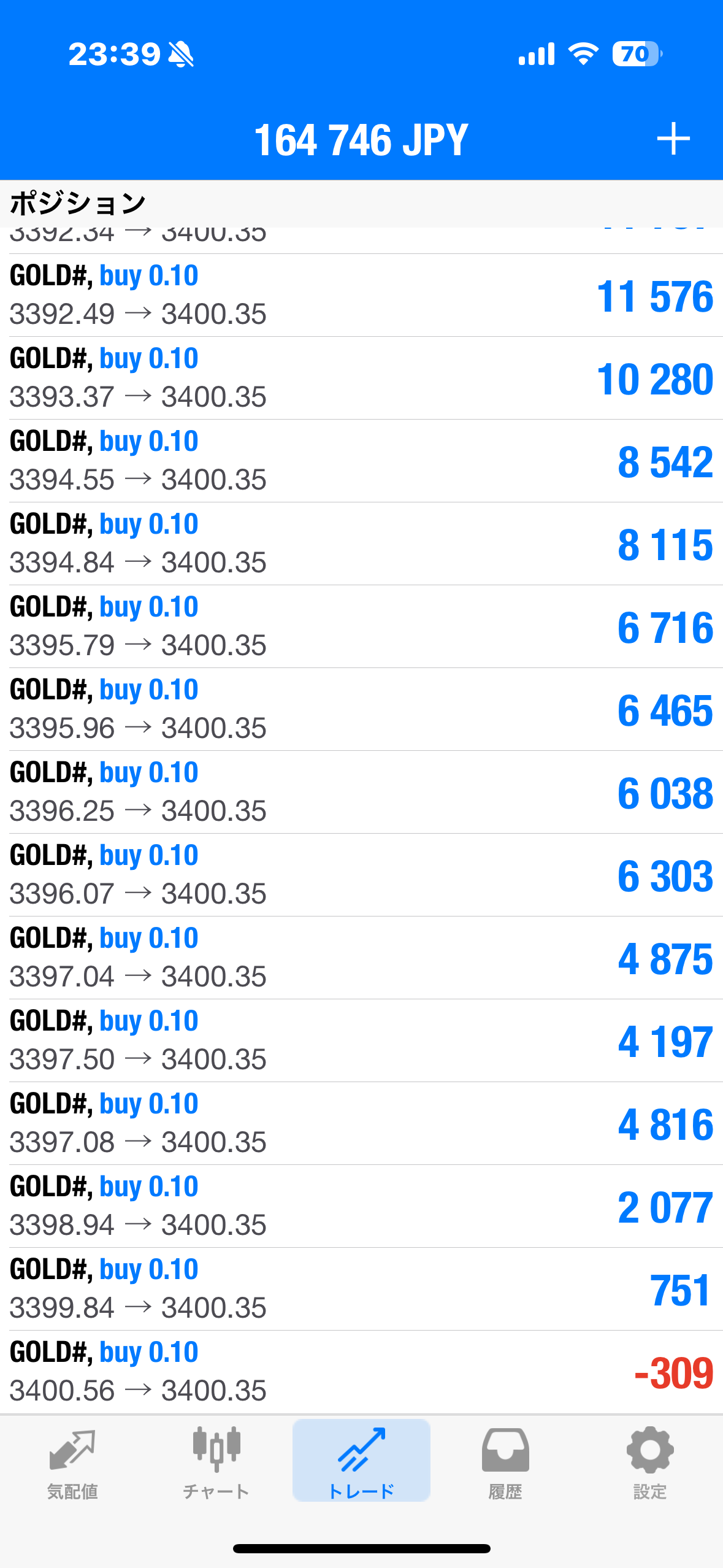Select the トレード trade tab

pos(361,1462)
